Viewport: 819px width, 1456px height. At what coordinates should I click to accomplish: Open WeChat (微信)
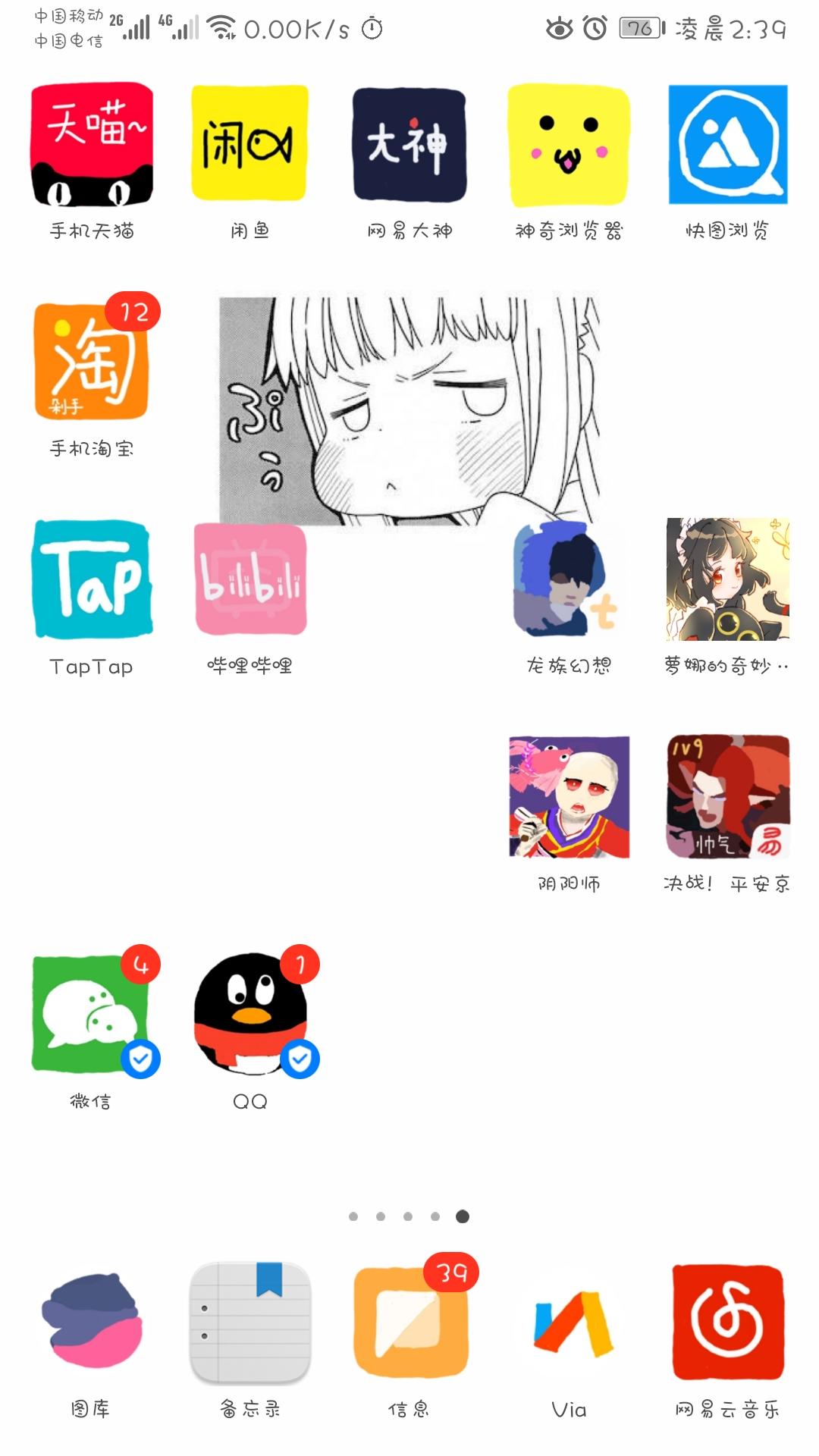[x=91, y=1012]
